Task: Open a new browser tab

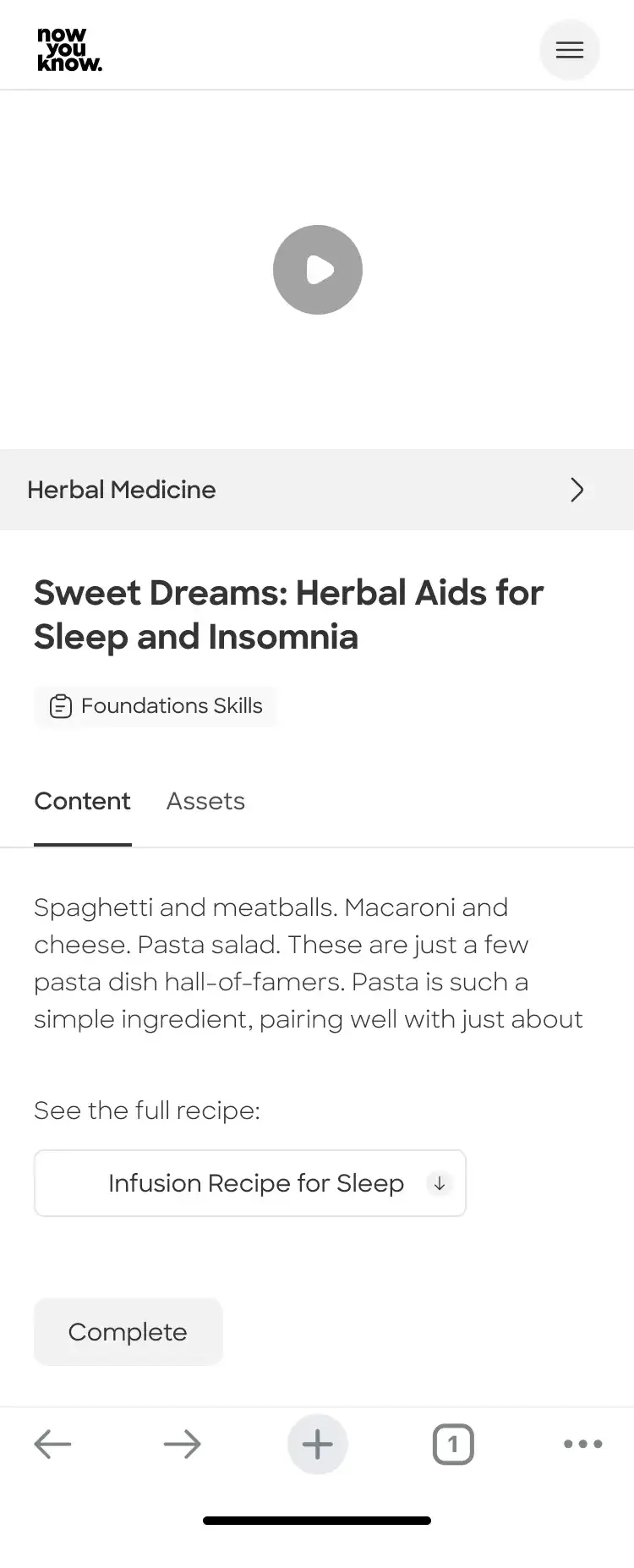Action: point(318,1445)
